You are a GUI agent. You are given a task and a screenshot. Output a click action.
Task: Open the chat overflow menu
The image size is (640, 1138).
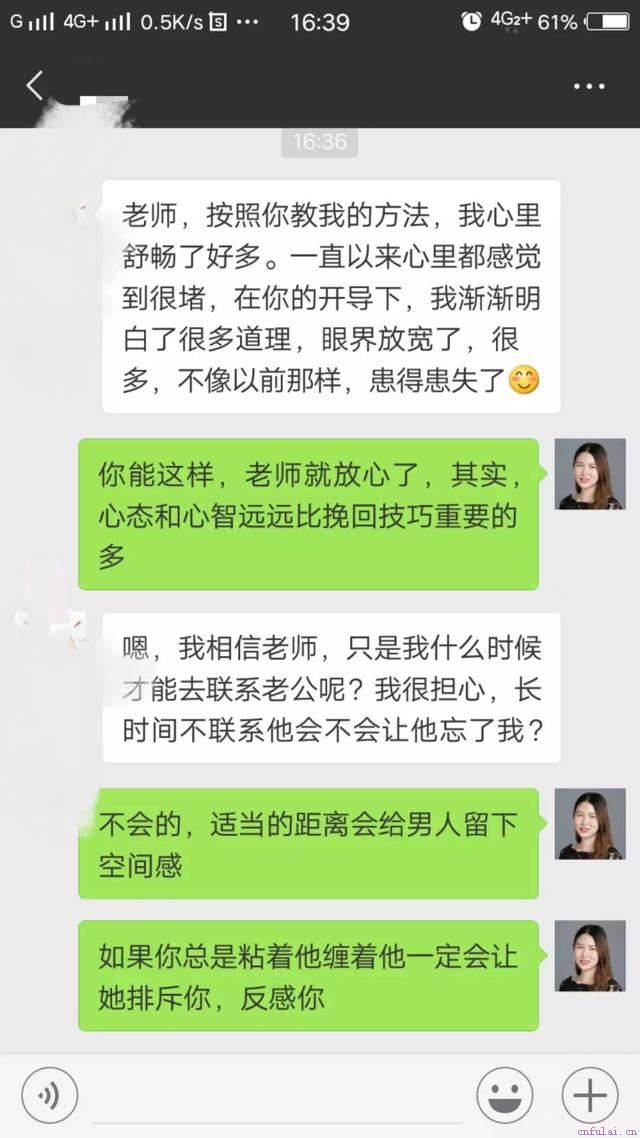point(589,87)
